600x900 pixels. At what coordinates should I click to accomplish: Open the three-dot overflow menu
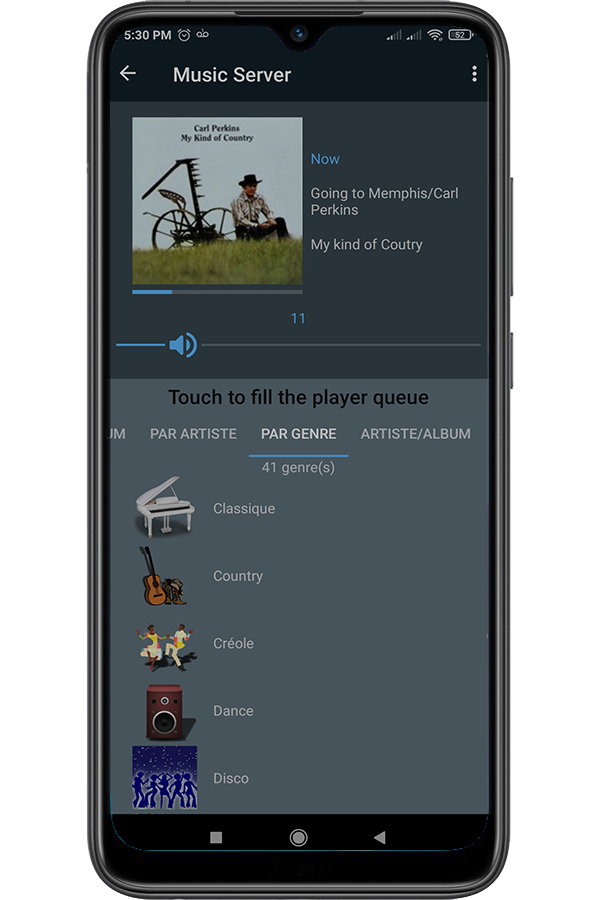coord(474,74)
